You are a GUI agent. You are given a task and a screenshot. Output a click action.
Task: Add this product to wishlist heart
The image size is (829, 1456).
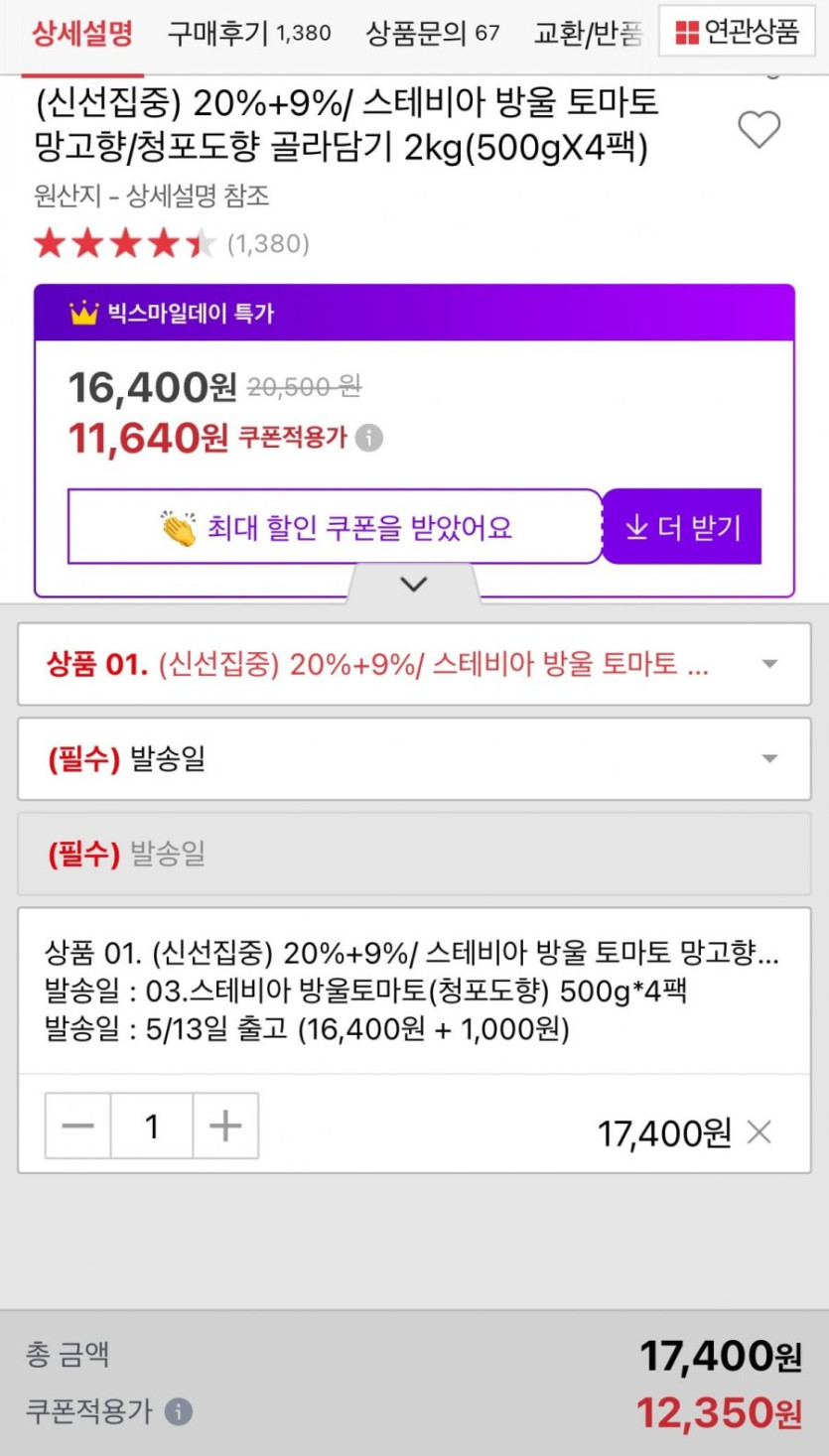tap(760, 130)
